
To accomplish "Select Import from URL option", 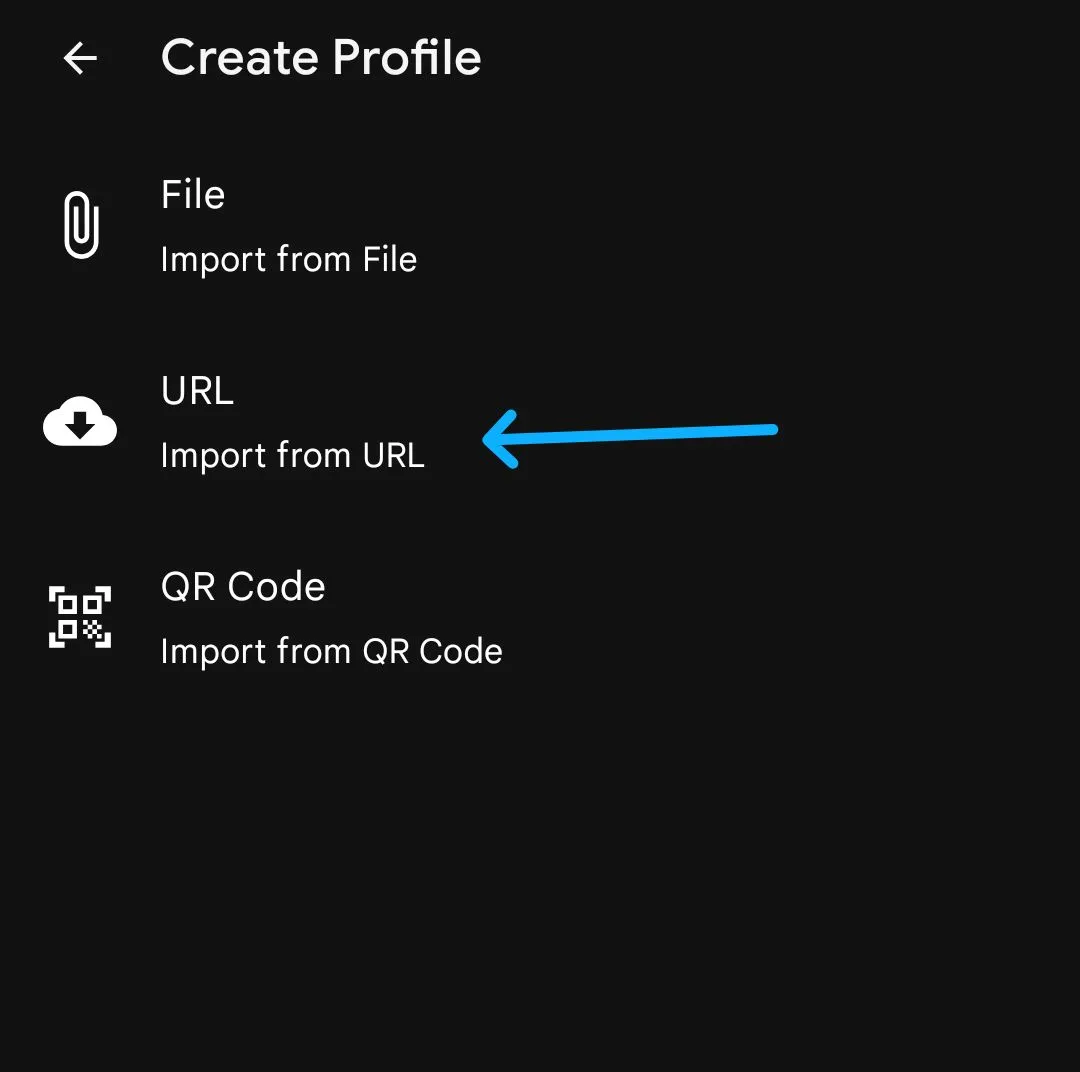I will tap(292, 423).
